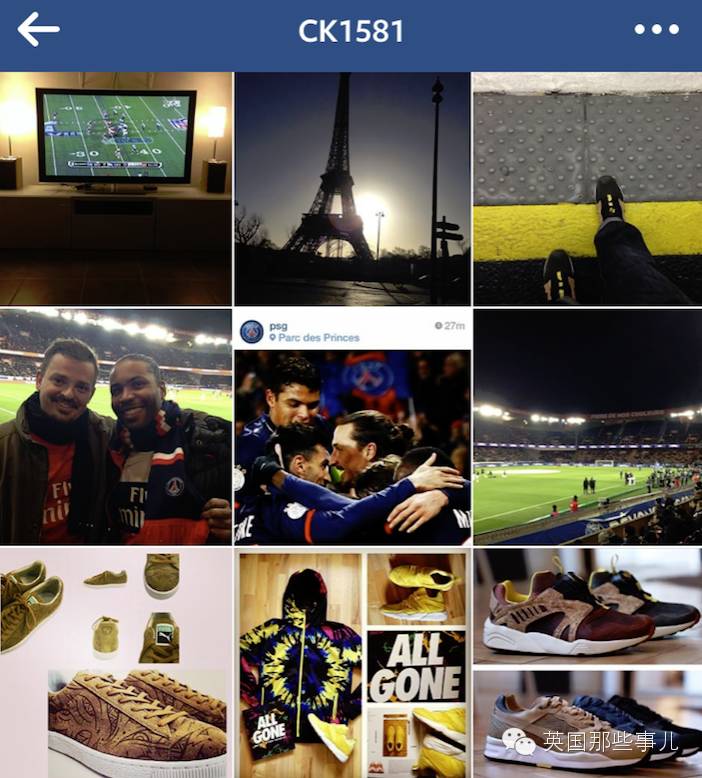The width and height of the screenshot is (702, 778).
Task: Open the TV football game photo
Action: [116, 188]
